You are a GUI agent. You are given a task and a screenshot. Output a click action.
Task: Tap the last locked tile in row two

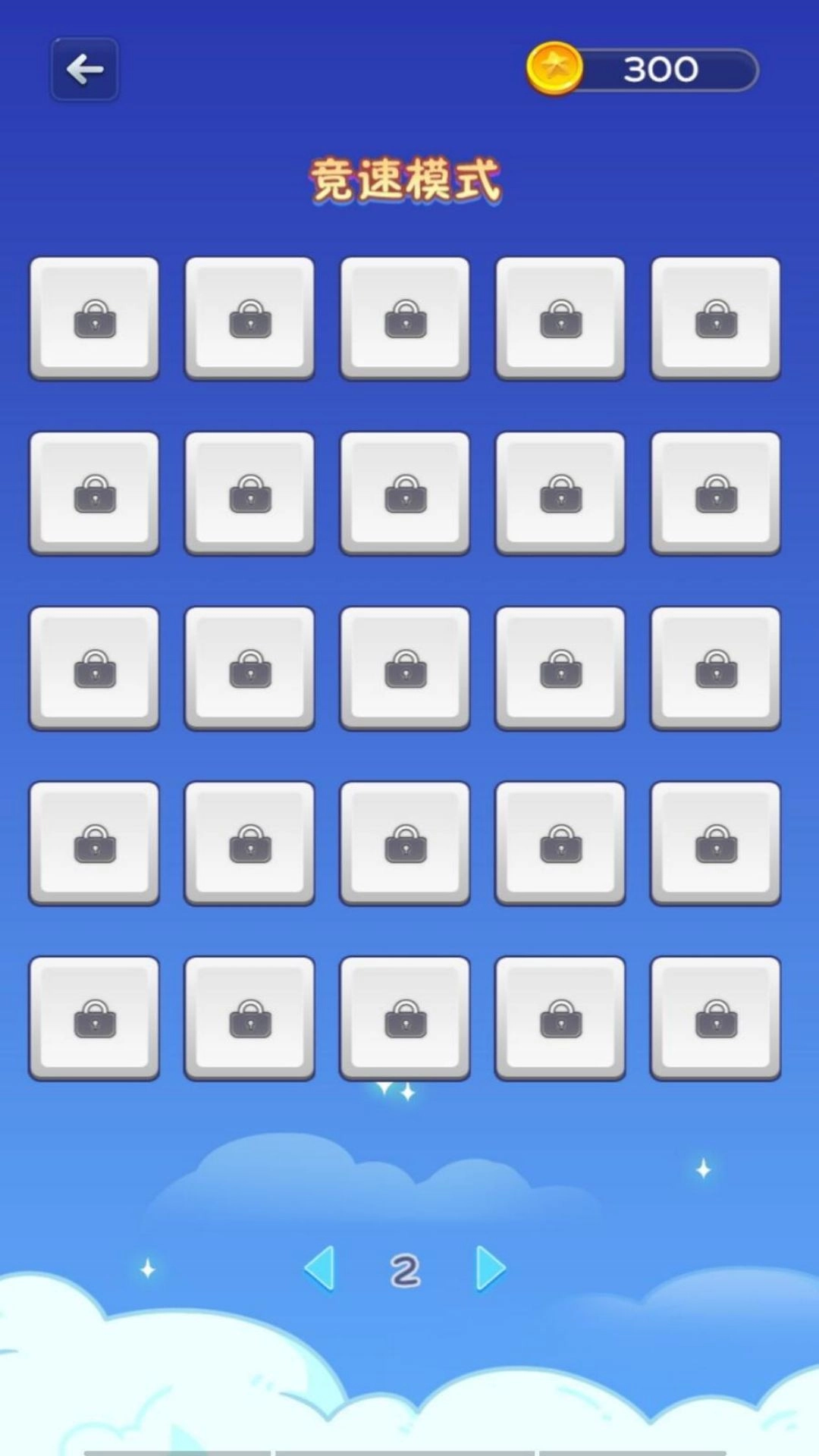coord(714,493)
